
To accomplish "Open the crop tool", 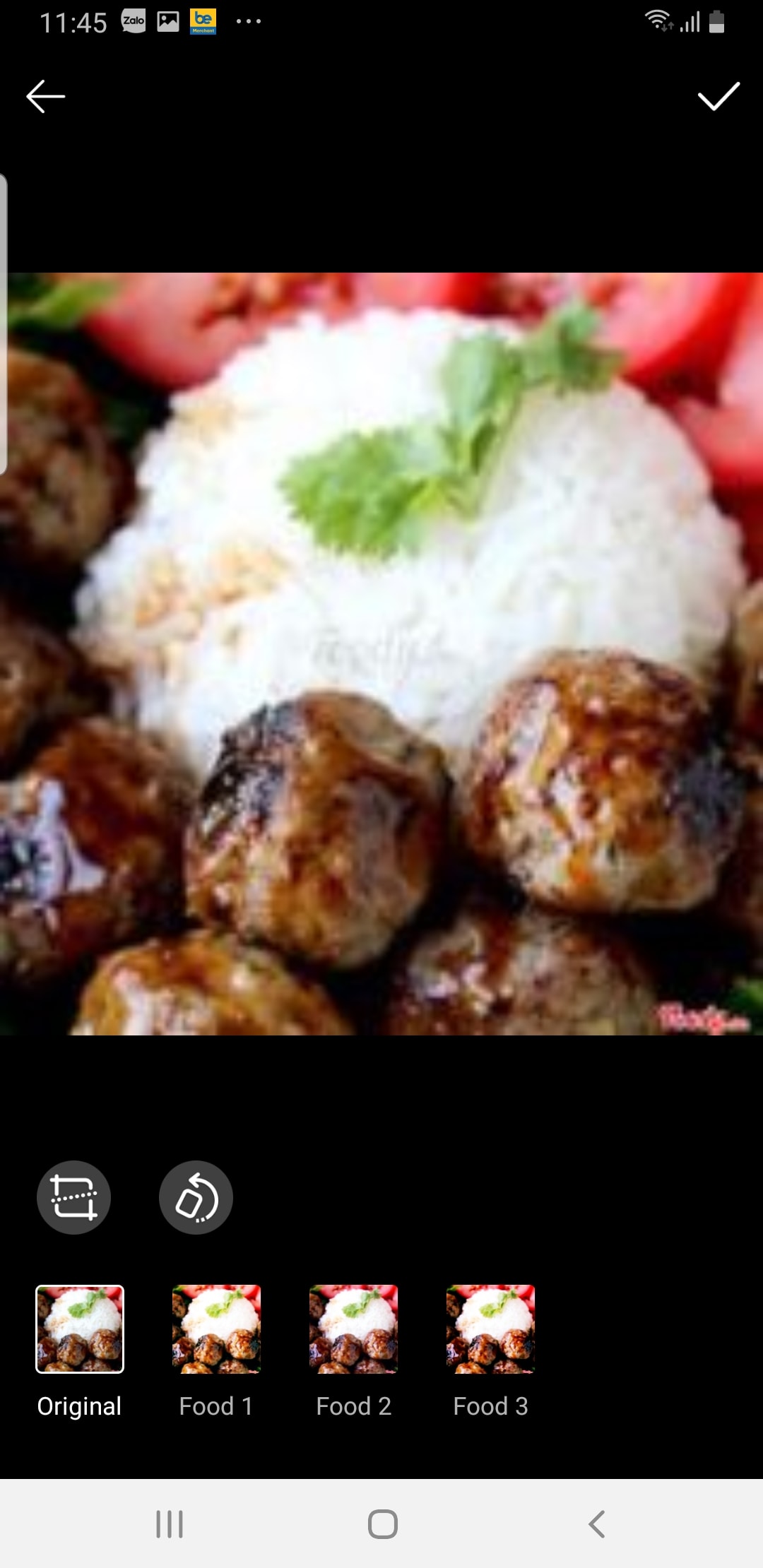I will tap(74, 1198).
